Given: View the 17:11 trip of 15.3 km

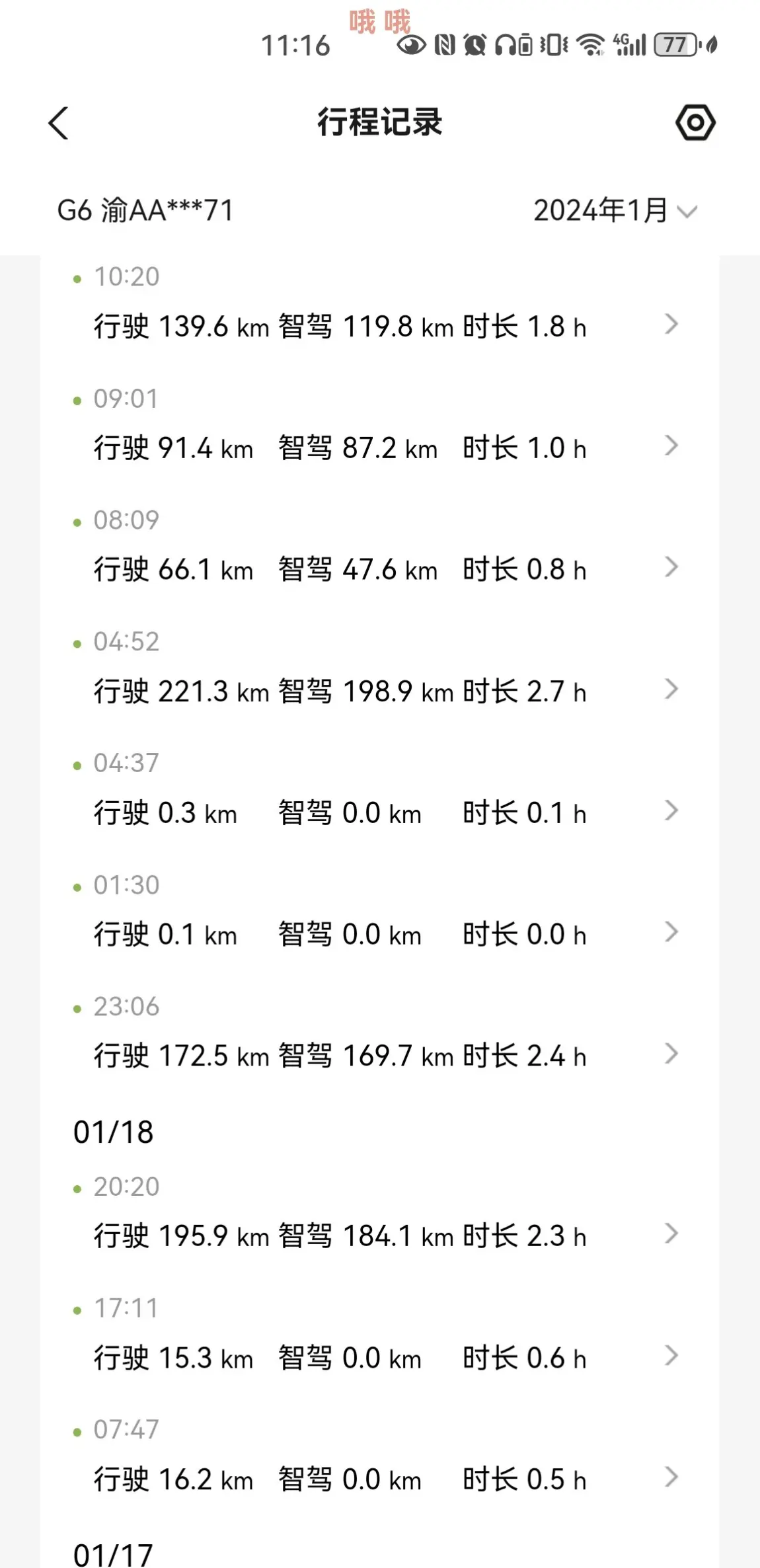Looking at the screenshot, I should (x=379, y=1338).
